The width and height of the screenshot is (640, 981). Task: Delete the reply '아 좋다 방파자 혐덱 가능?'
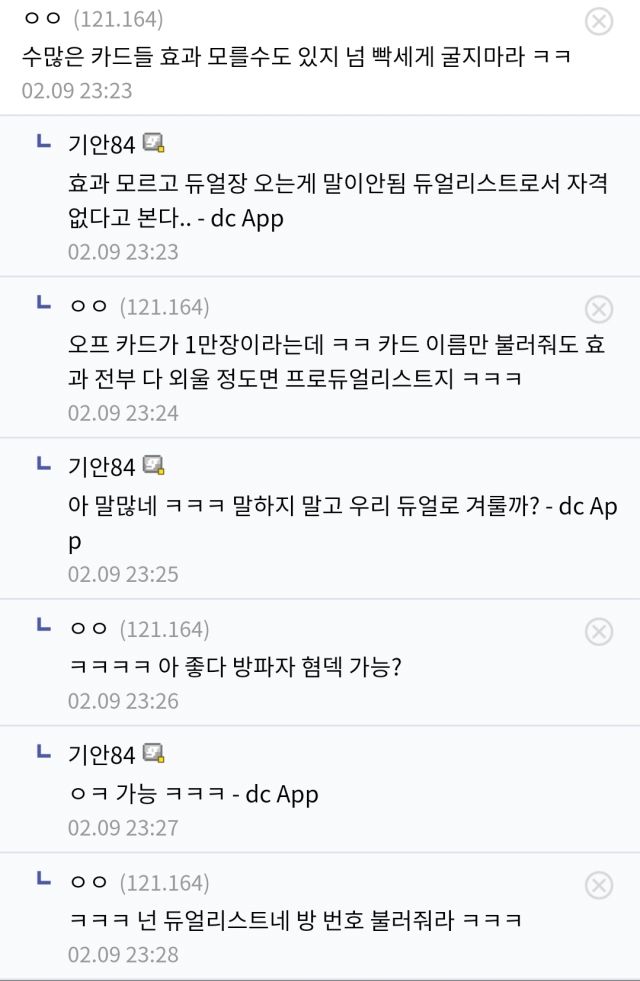tap(598, 631)
